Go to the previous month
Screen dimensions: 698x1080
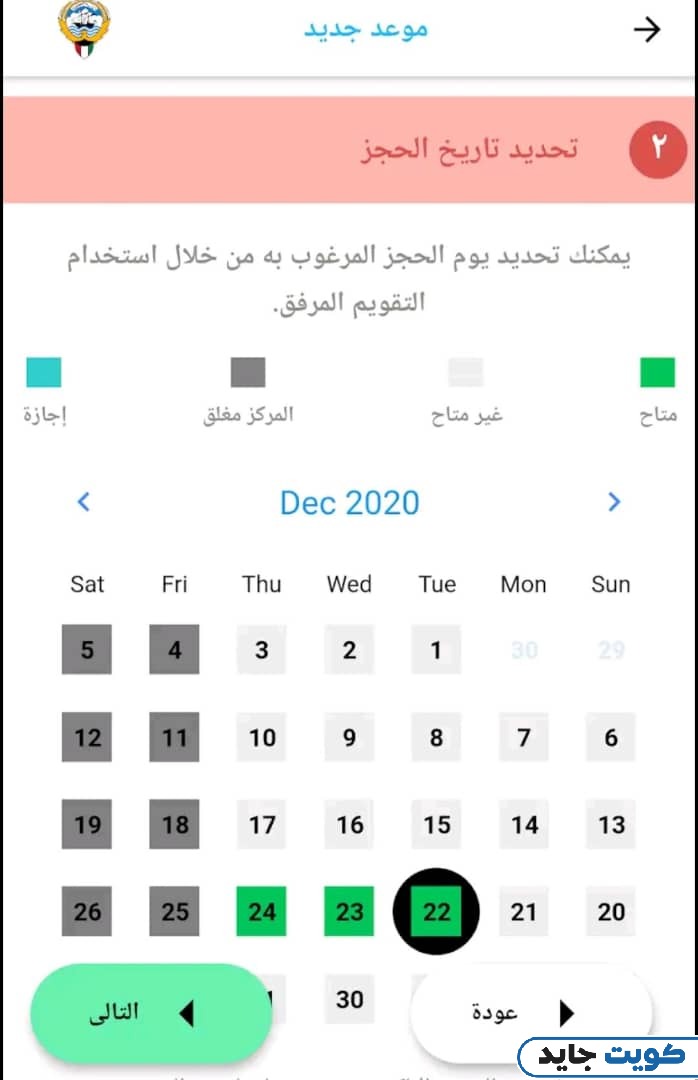(84, 502)
